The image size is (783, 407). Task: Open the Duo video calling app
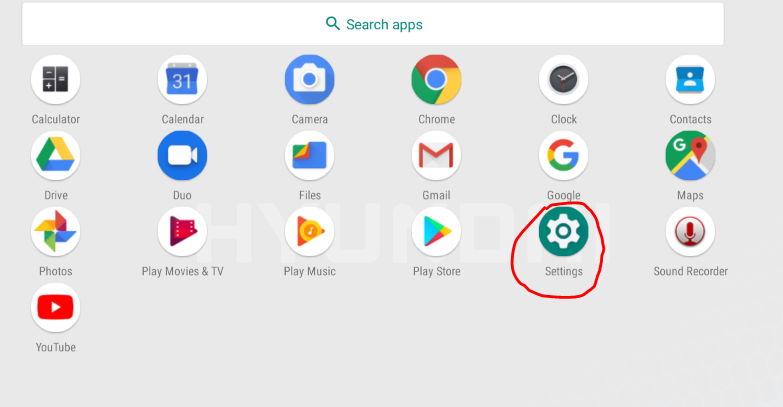coord(182,156)
